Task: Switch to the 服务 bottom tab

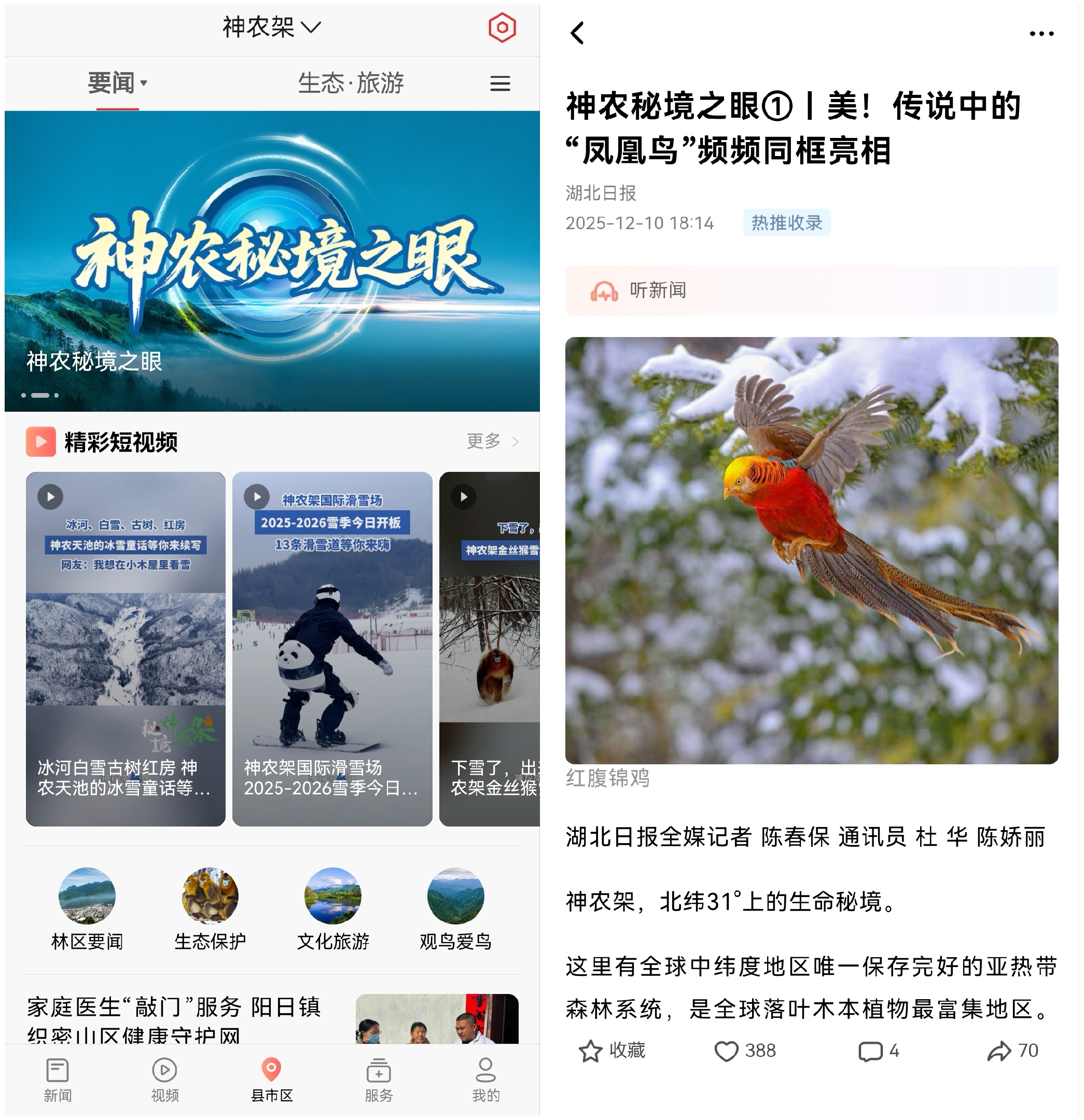Action: (379, 1080)
